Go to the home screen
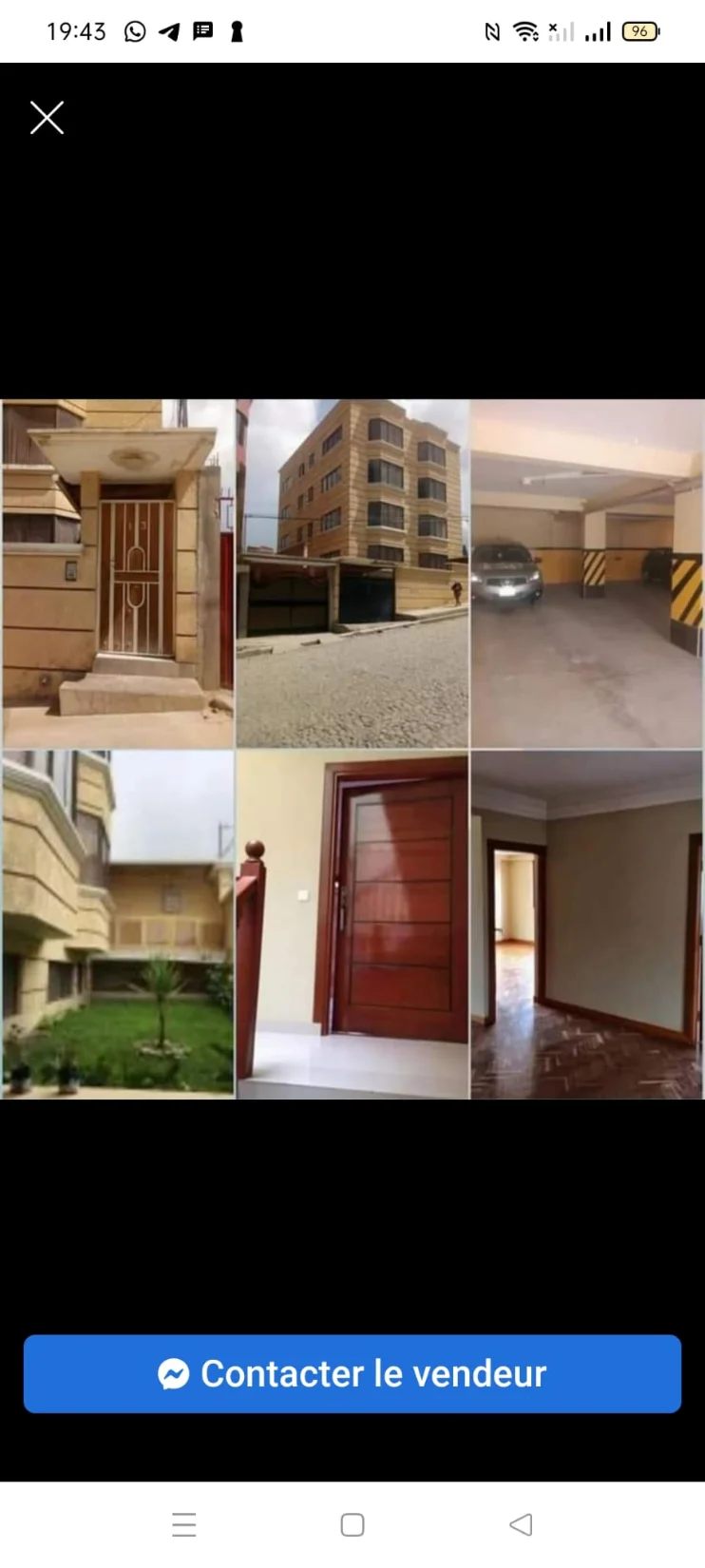The image size is (705, 1568). click(x=352, y=1524)
